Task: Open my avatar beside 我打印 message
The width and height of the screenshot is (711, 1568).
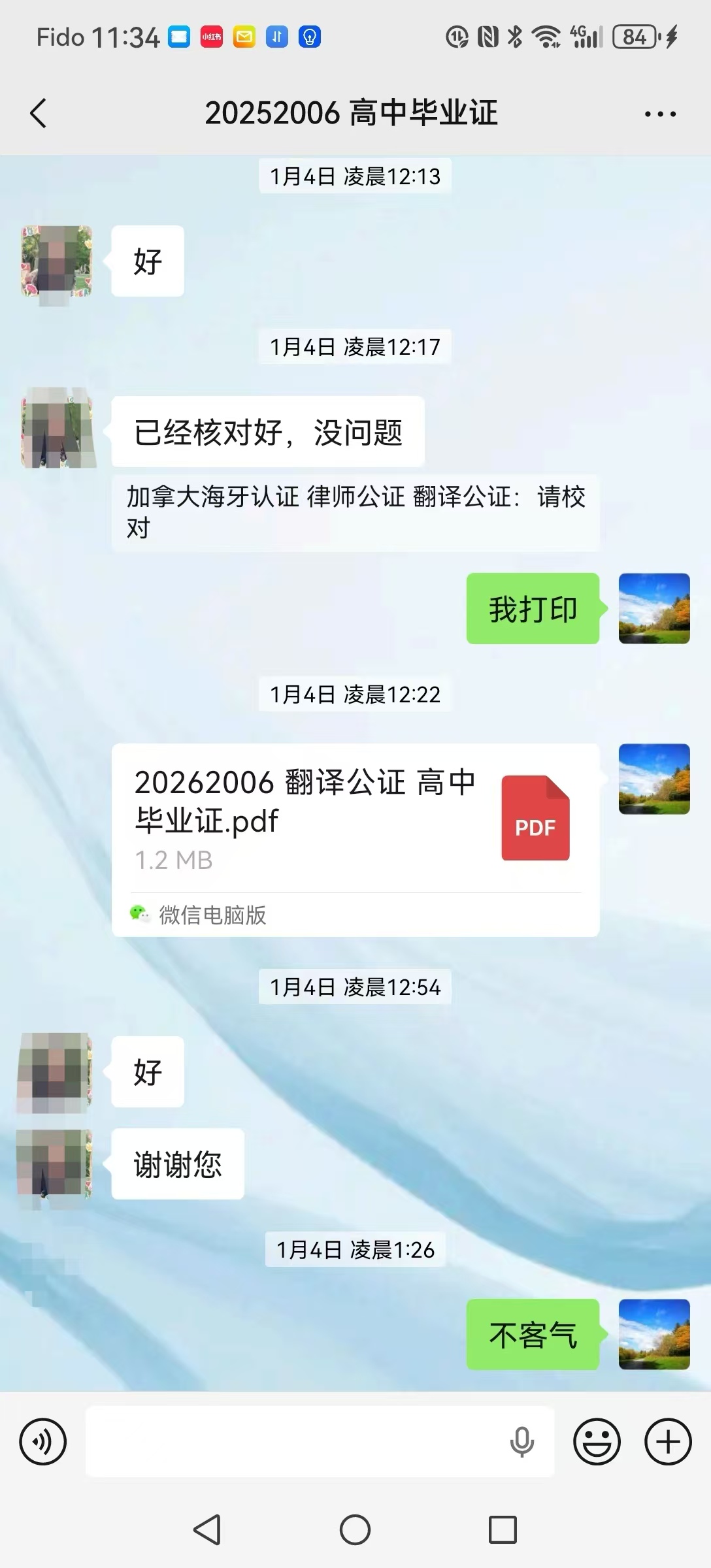Action: pos(654,608)
